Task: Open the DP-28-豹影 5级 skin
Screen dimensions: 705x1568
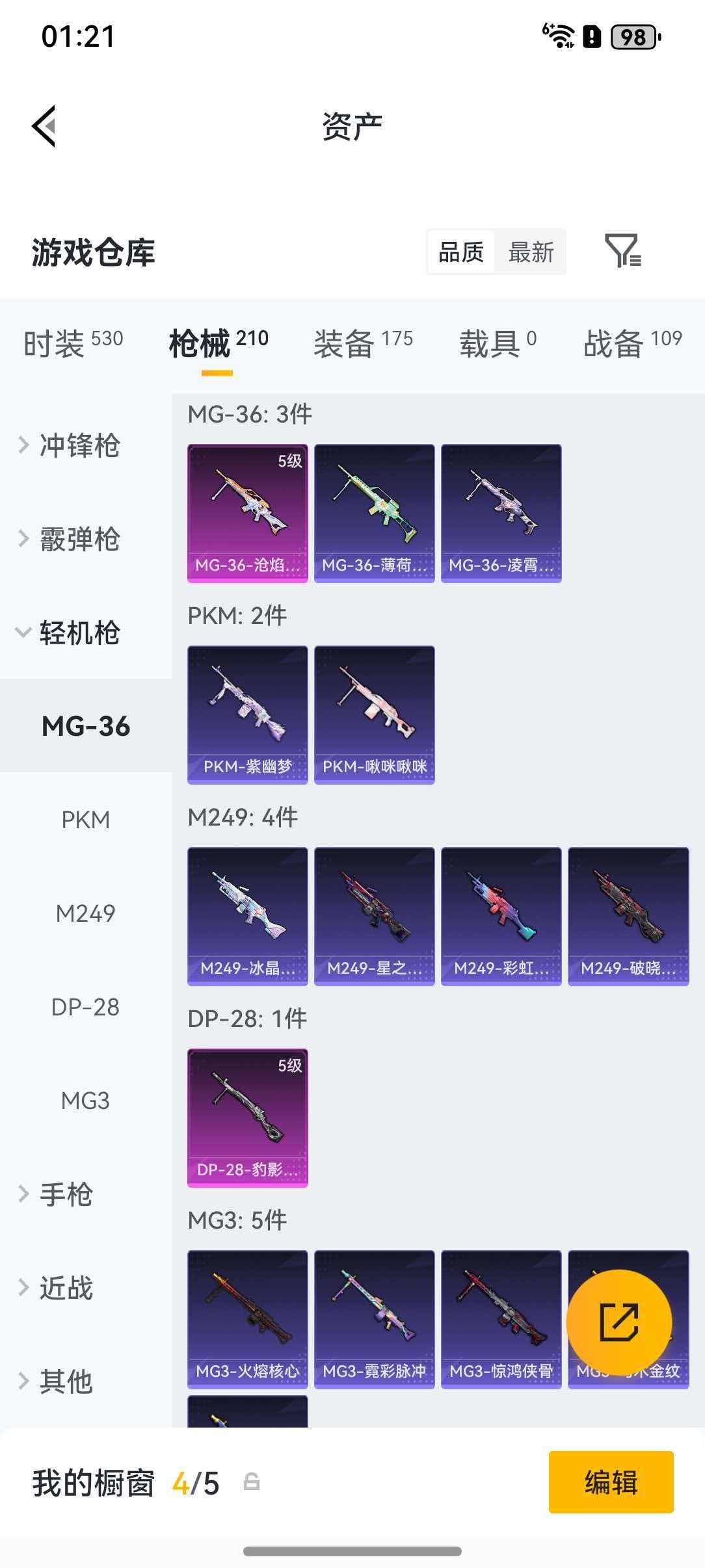Action: (x=248, y=1114)
